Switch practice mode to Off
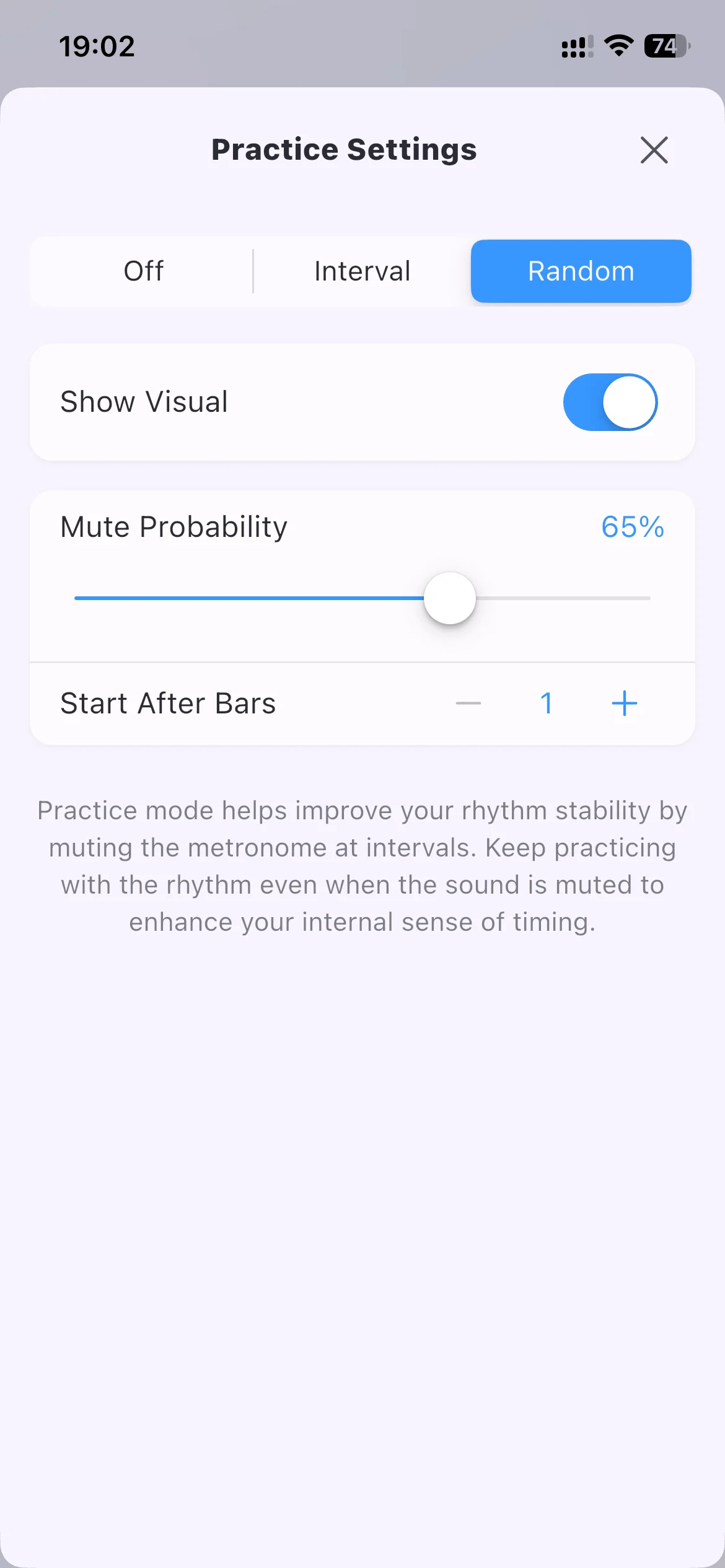The image size is (725, 1568). (143, 271)
